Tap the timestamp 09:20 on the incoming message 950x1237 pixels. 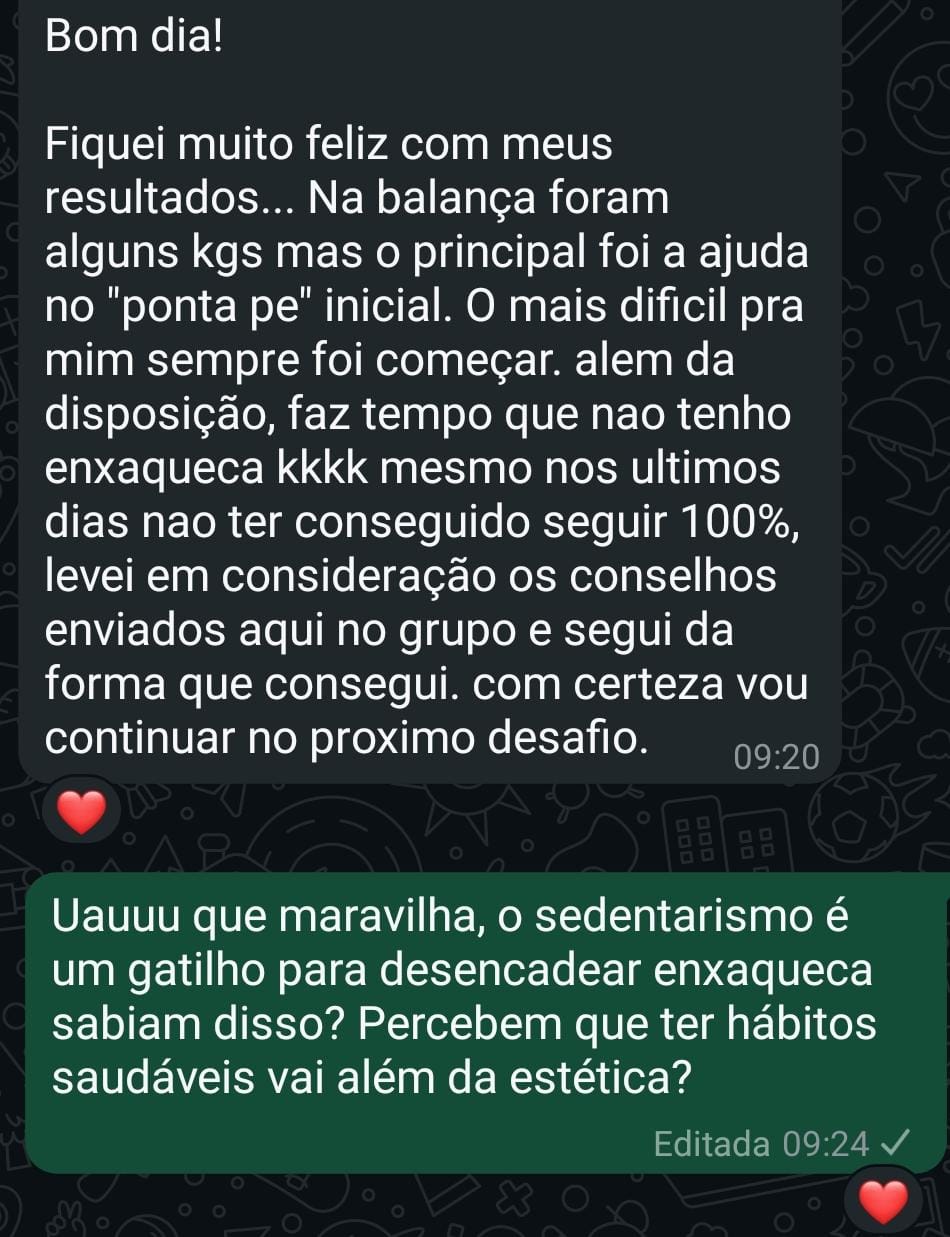[x=777, y=758]
